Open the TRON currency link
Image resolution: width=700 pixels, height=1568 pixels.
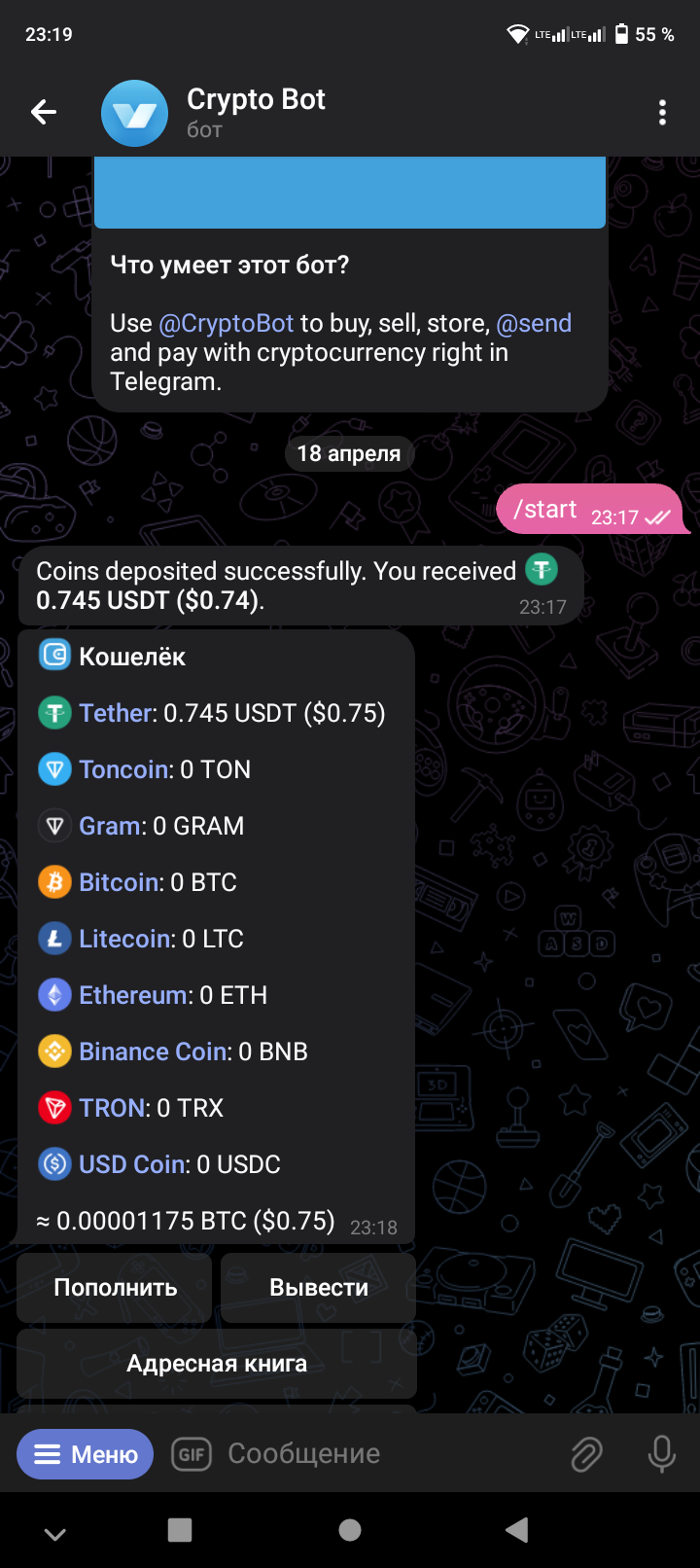coord(113,1108)
